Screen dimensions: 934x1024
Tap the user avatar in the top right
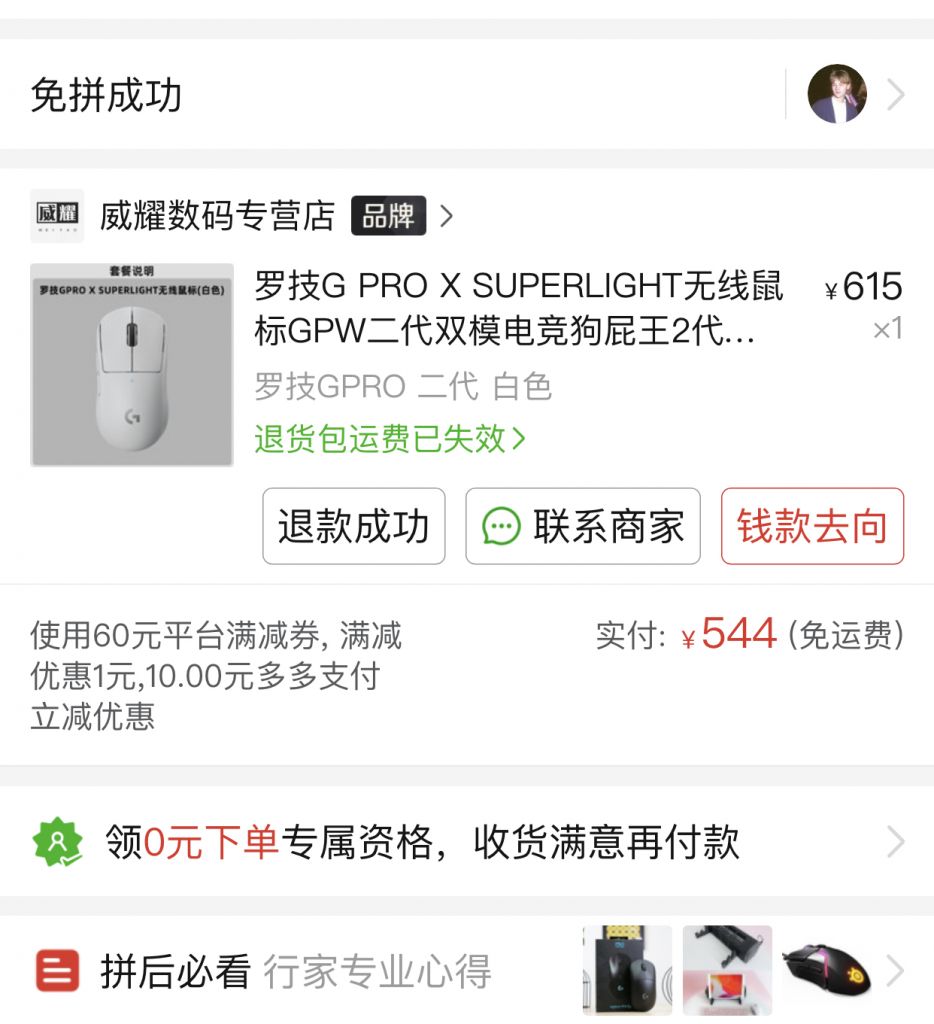point(838,94)
